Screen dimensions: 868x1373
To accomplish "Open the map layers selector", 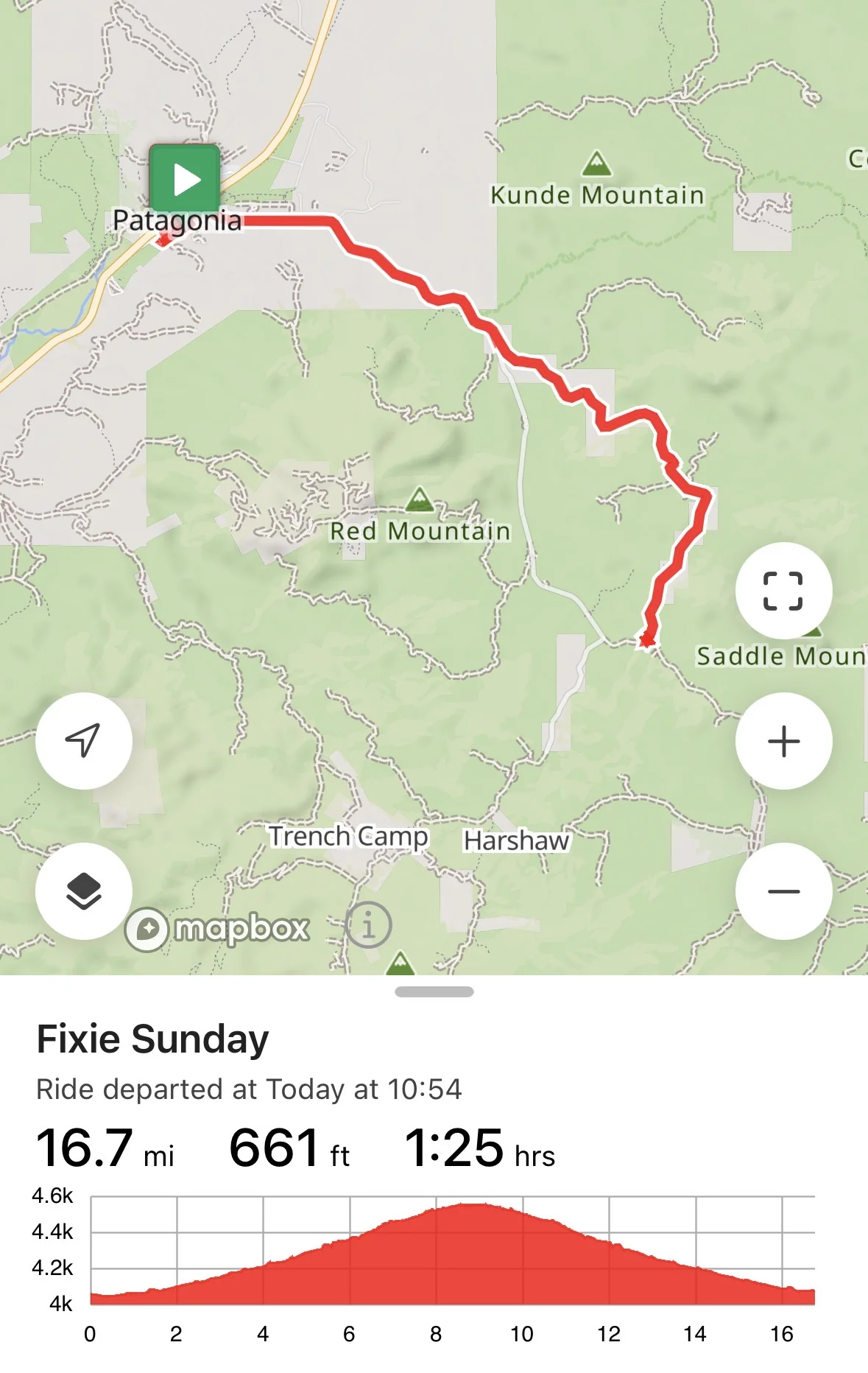I will (84, 891).
